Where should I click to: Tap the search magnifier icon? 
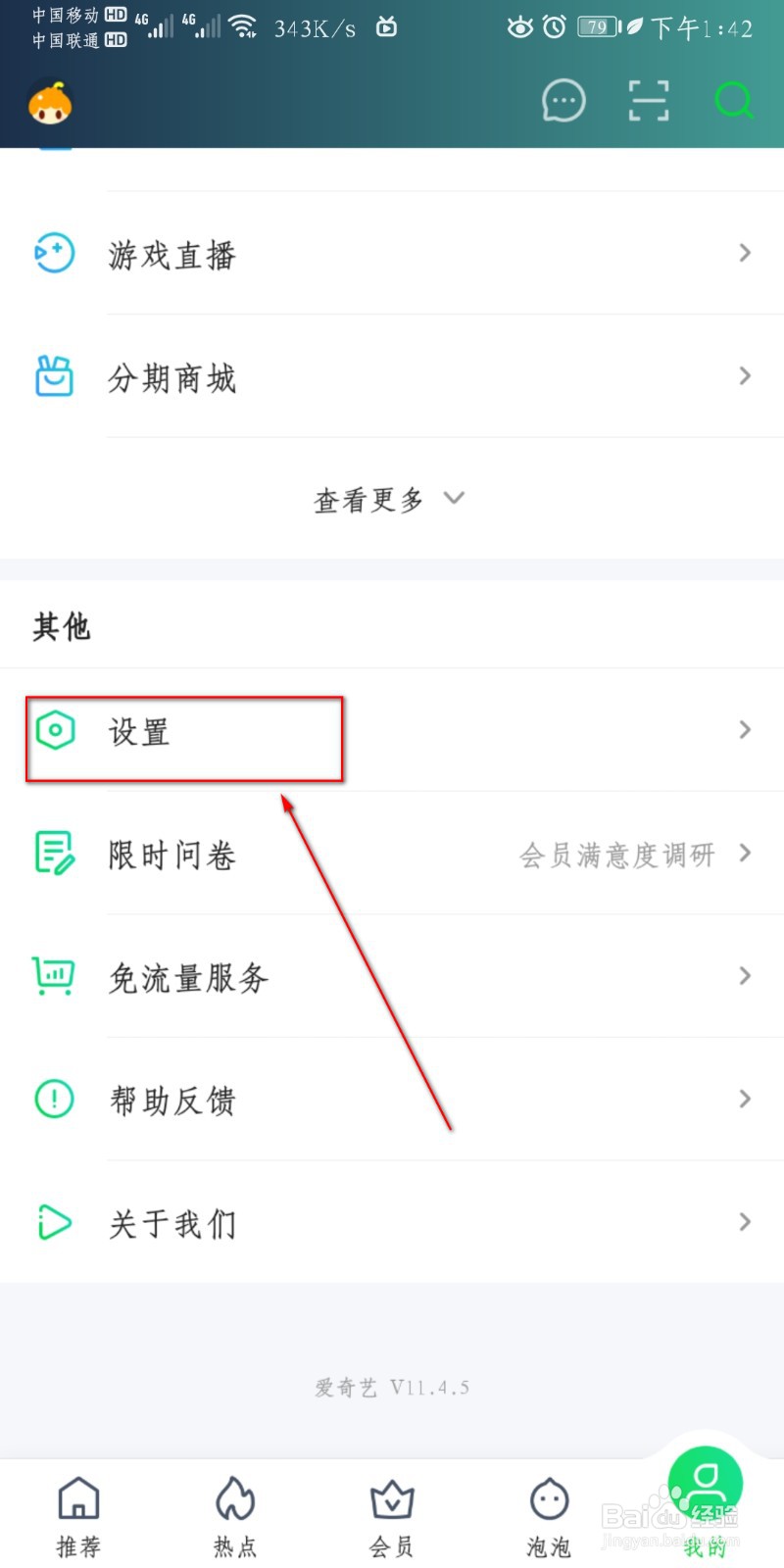pos(734,101)
